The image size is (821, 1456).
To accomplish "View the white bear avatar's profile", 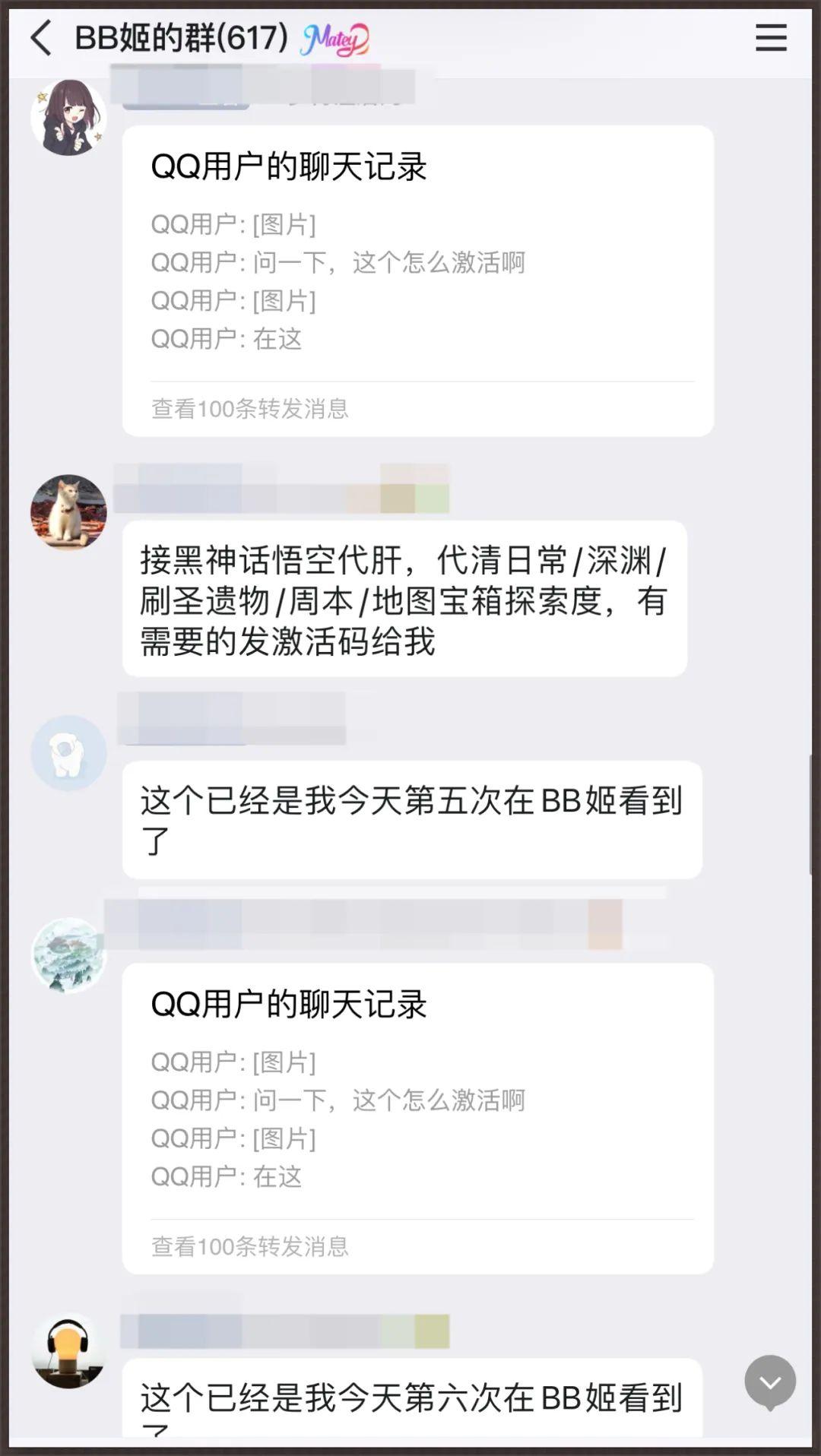I will pyautogui.click(x=68, y=752).
